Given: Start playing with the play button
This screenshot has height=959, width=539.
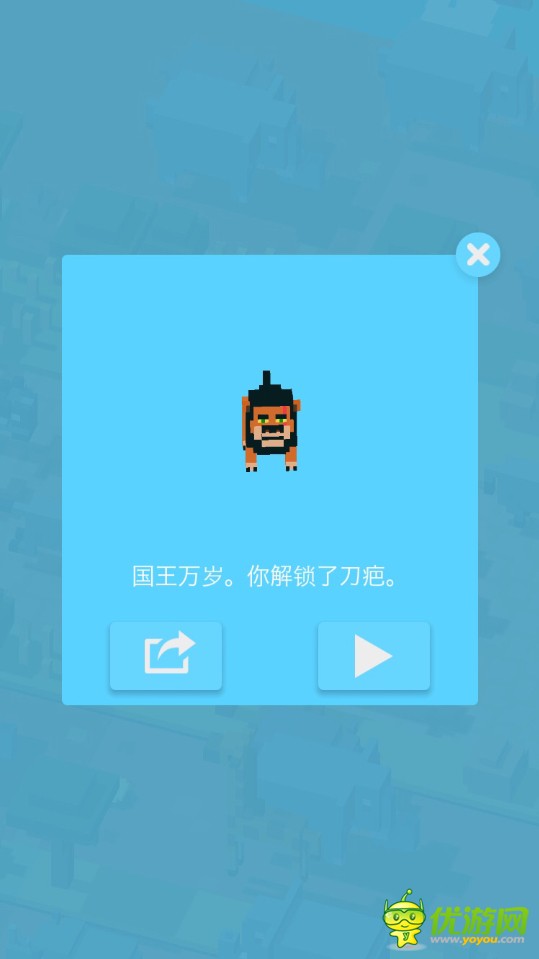Looking at the screenshot, I should coord(374,656).
